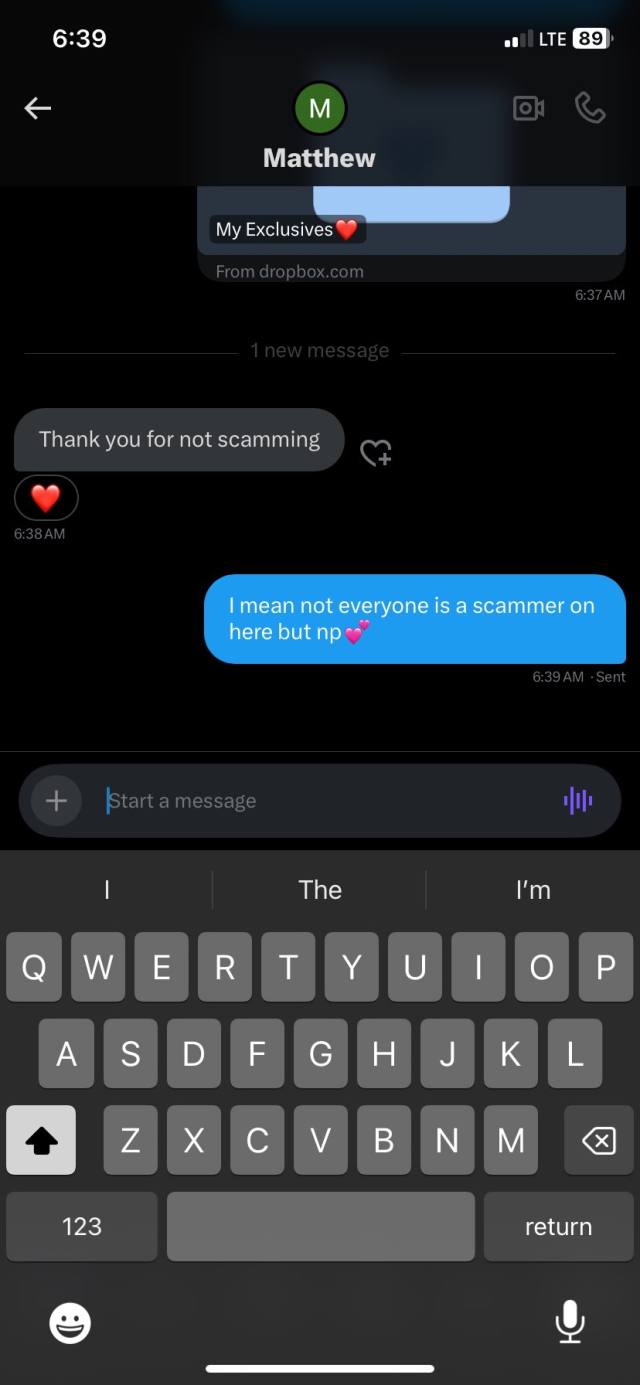The height and width of the screenshot is (1385, 640).
Task: Open the plus attachment button
Action: 56,800
